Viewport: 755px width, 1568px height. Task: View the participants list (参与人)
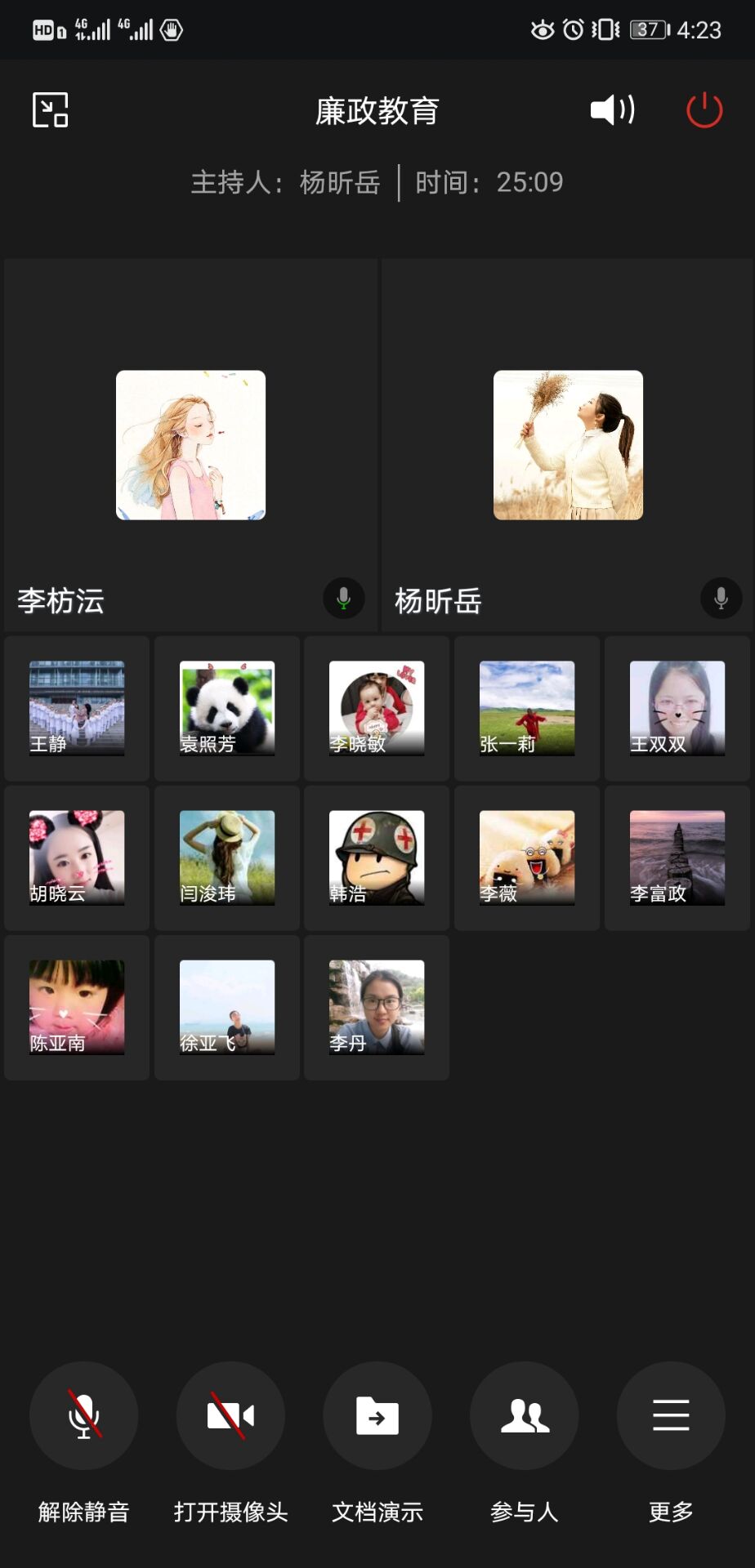click(x=525, y=1415)
